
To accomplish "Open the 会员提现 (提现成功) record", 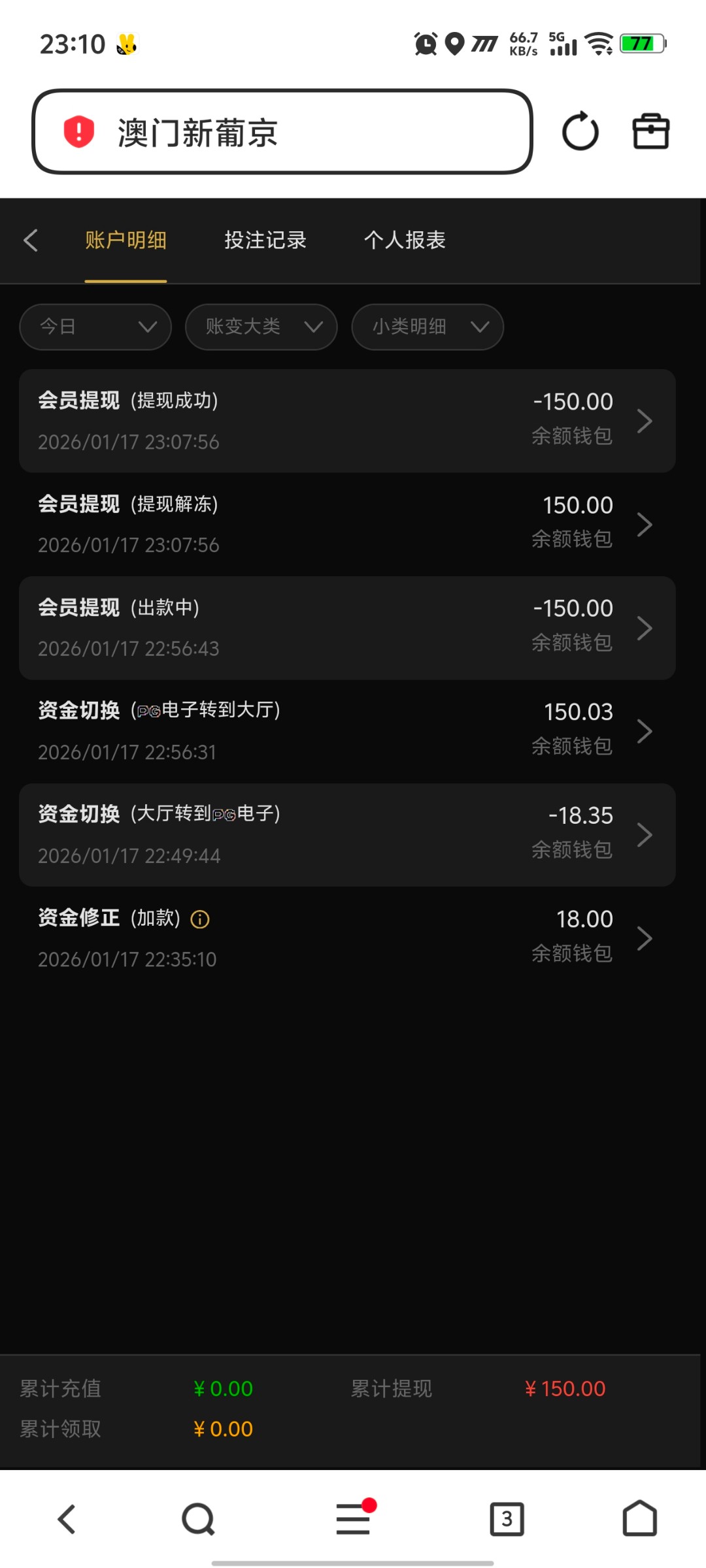I will tap(346, 421).
